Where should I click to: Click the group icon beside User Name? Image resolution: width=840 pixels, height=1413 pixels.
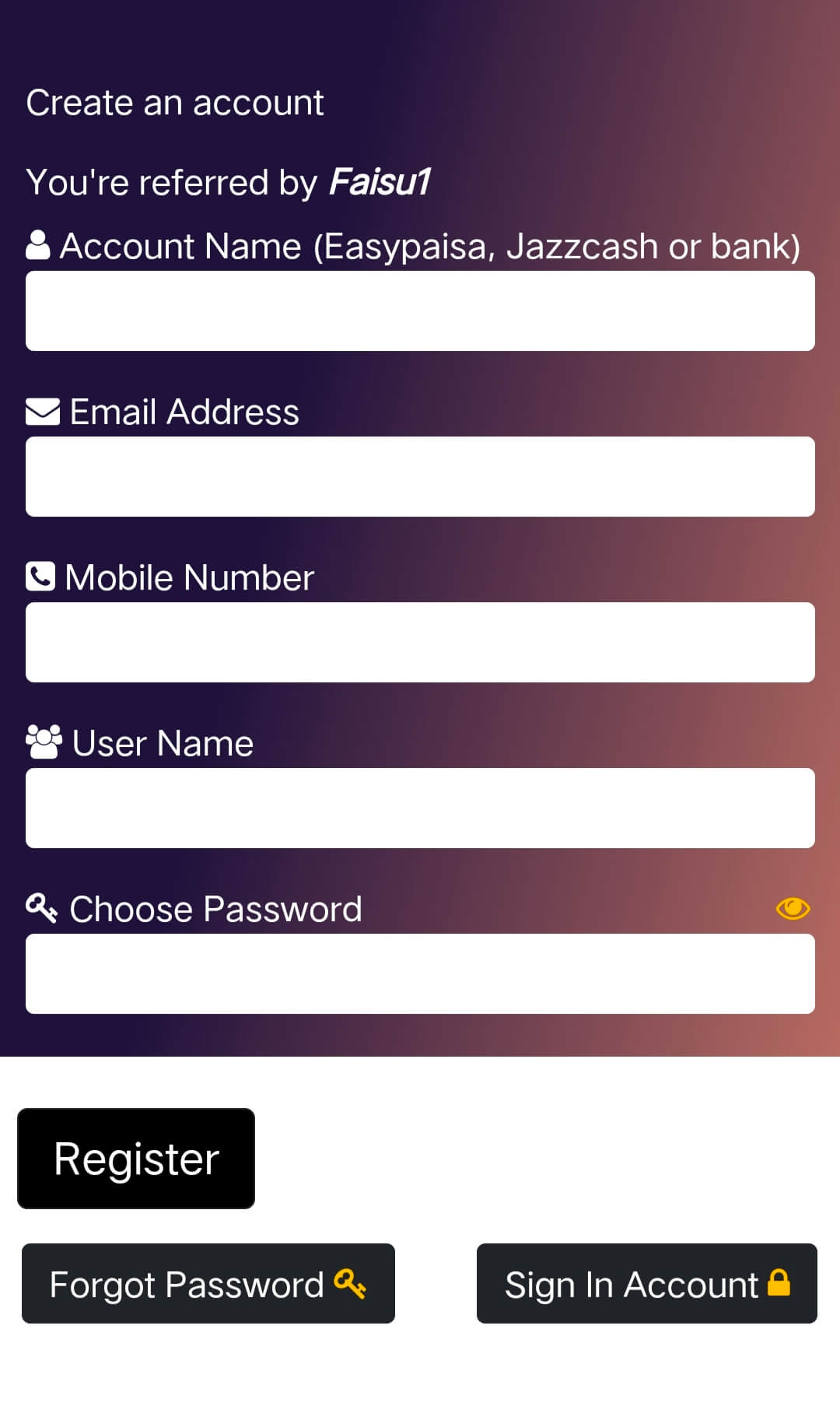[43, 743]
